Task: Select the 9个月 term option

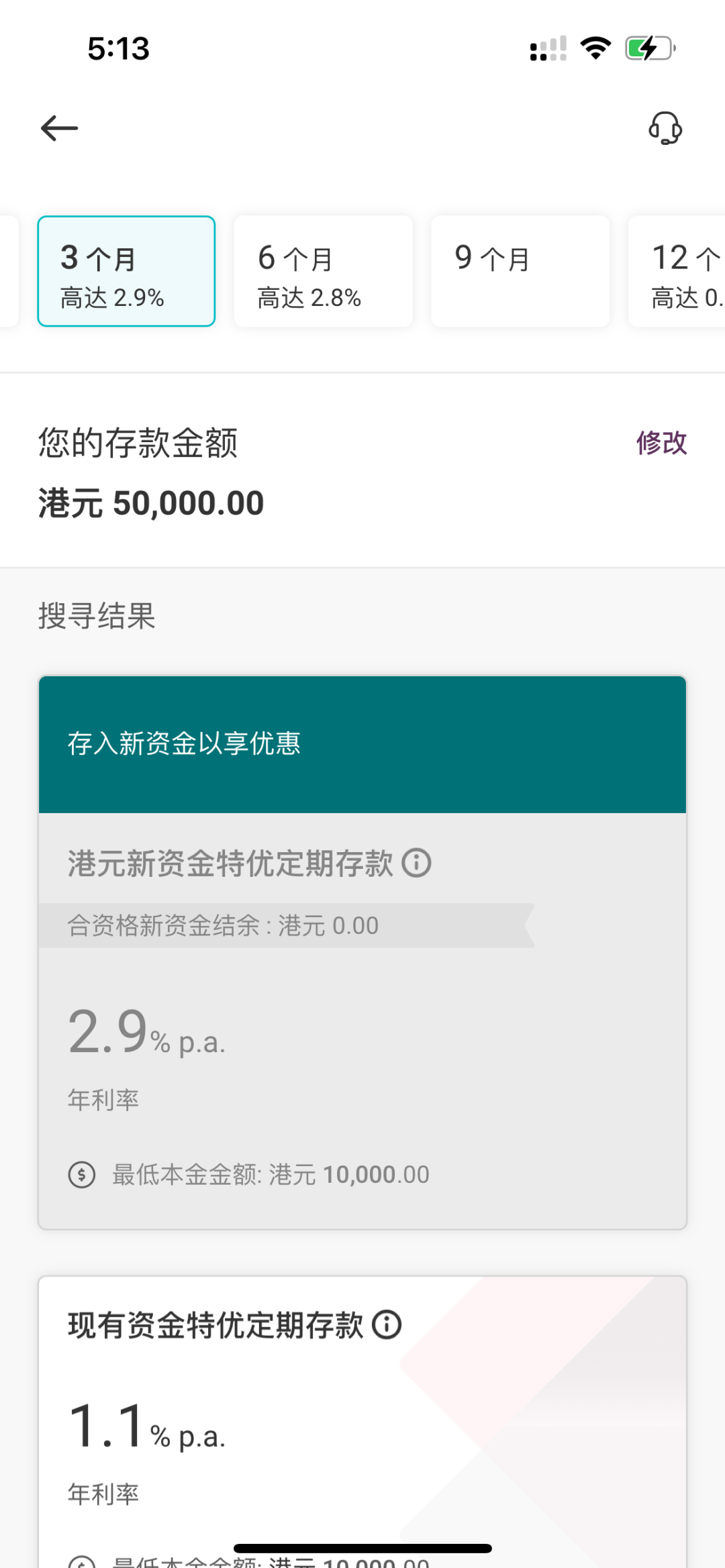Action: tap(520, 271)
